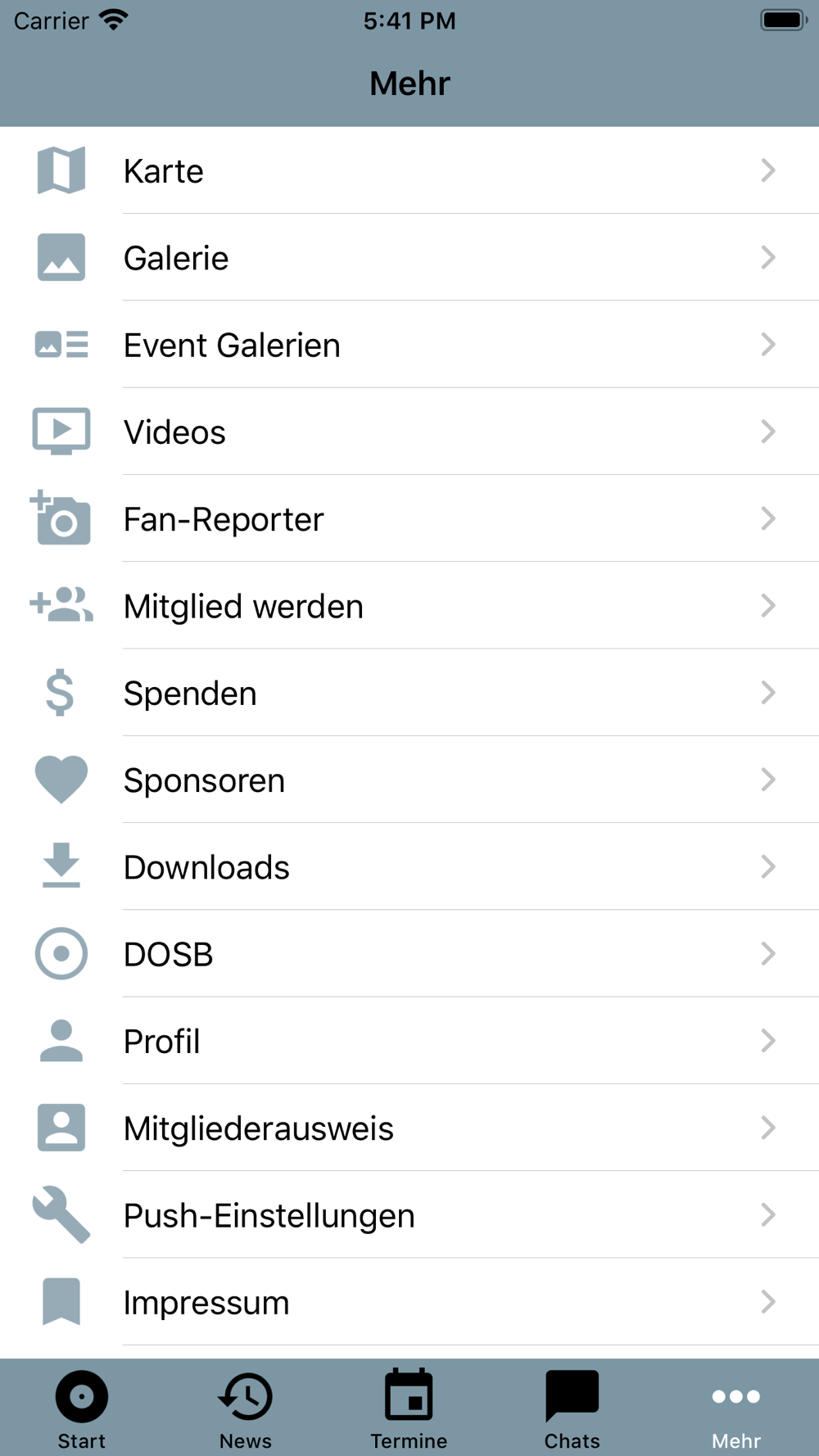The width and height of the screenshot is (819, 1456).
Task: Go to Profil
Action: point(409,1041)
